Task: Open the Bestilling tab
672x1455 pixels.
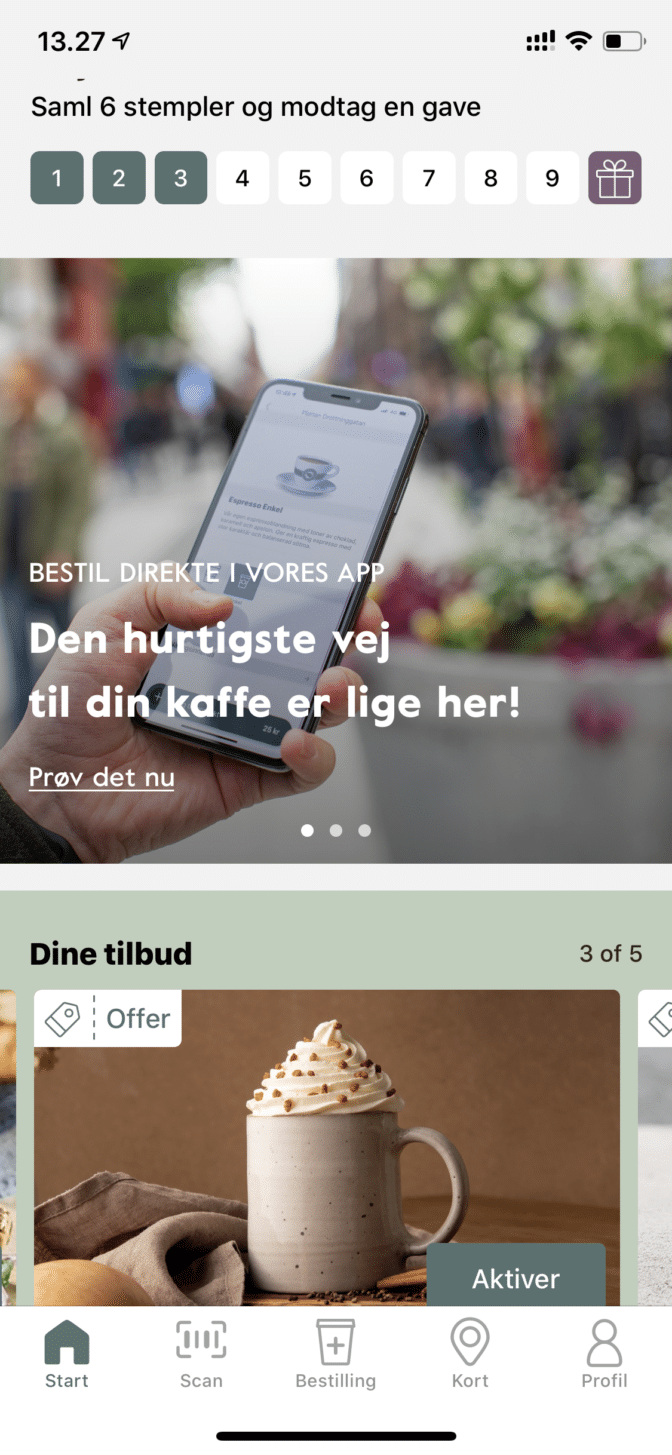Action: pos(335,1354)
